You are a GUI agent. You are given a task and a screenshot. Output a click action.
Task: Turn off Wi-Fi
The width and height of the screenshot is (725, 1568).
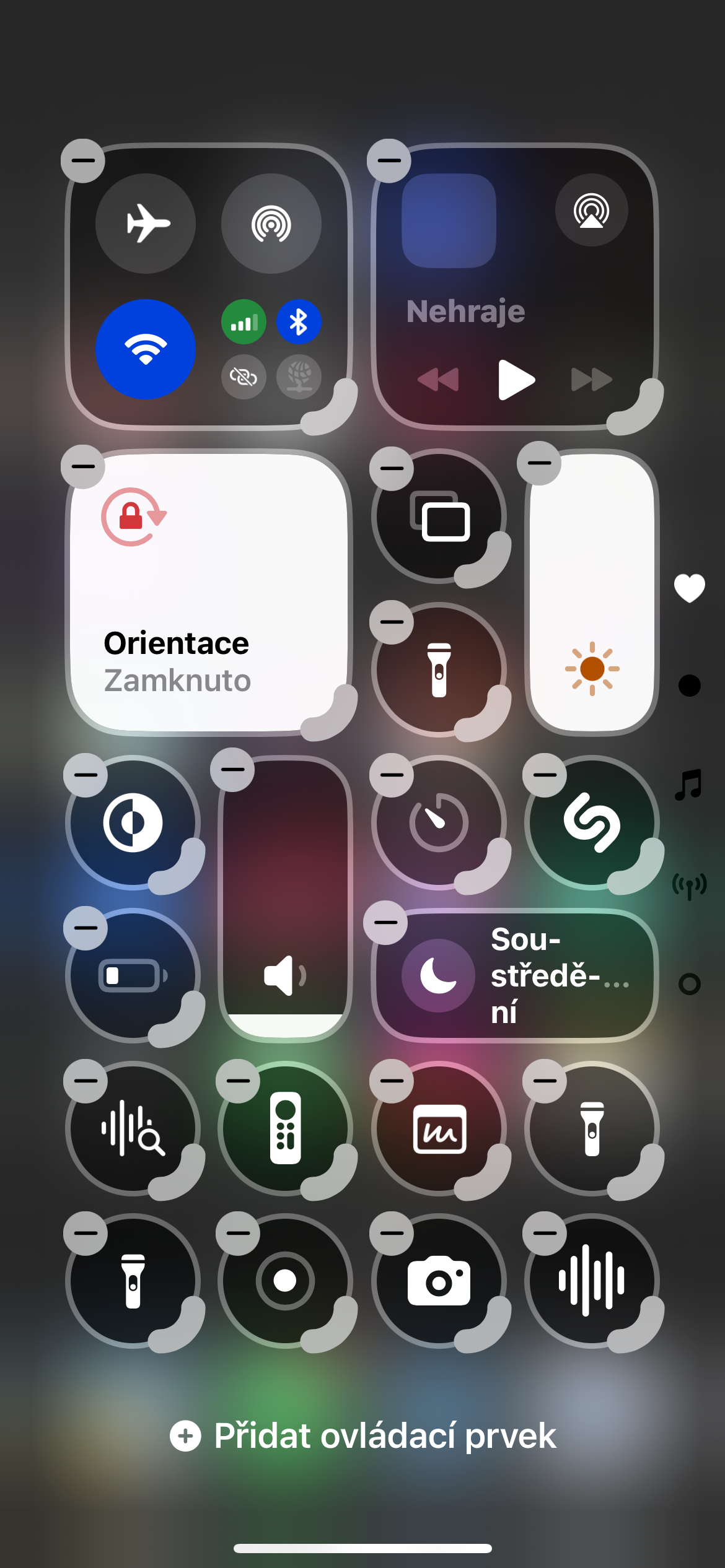(146, 349)
